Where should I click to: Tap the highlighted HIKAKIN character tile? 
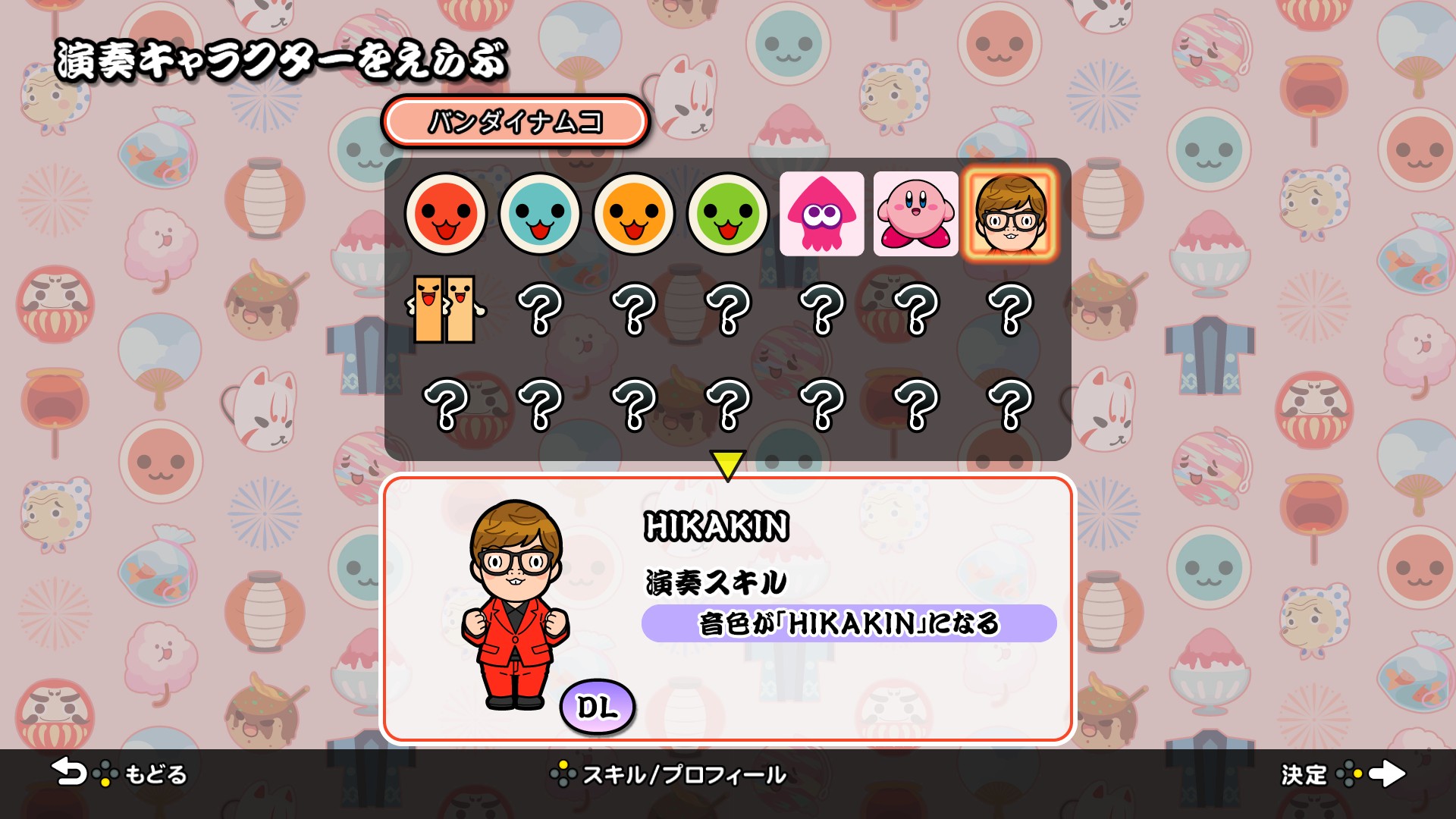(1009, 214)
